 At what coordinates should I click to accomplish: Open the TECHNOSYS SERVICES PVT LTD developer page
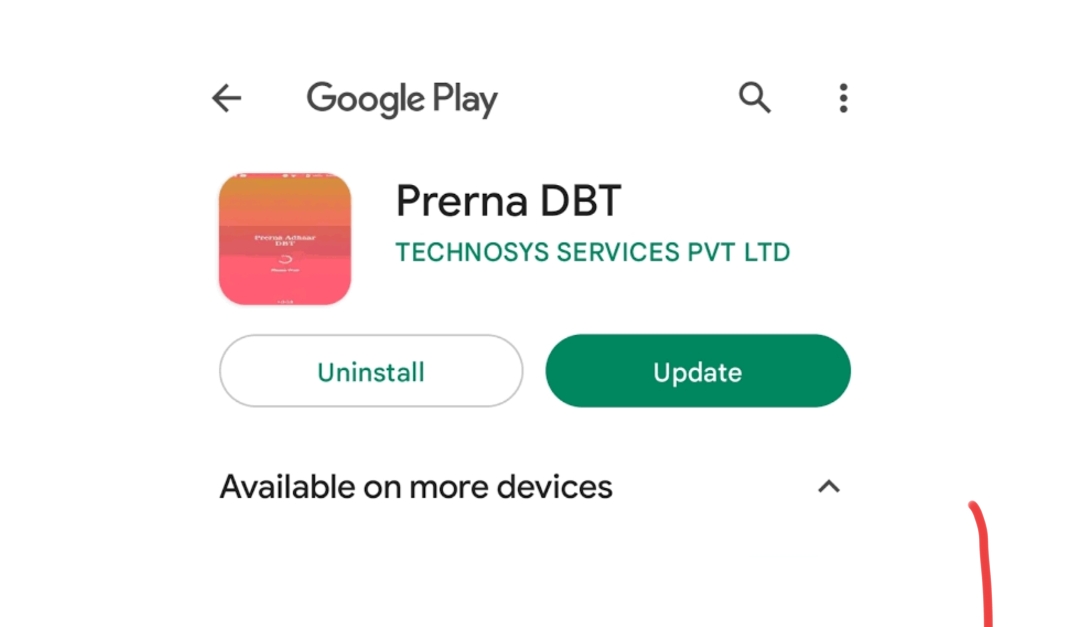pos(592,252)
